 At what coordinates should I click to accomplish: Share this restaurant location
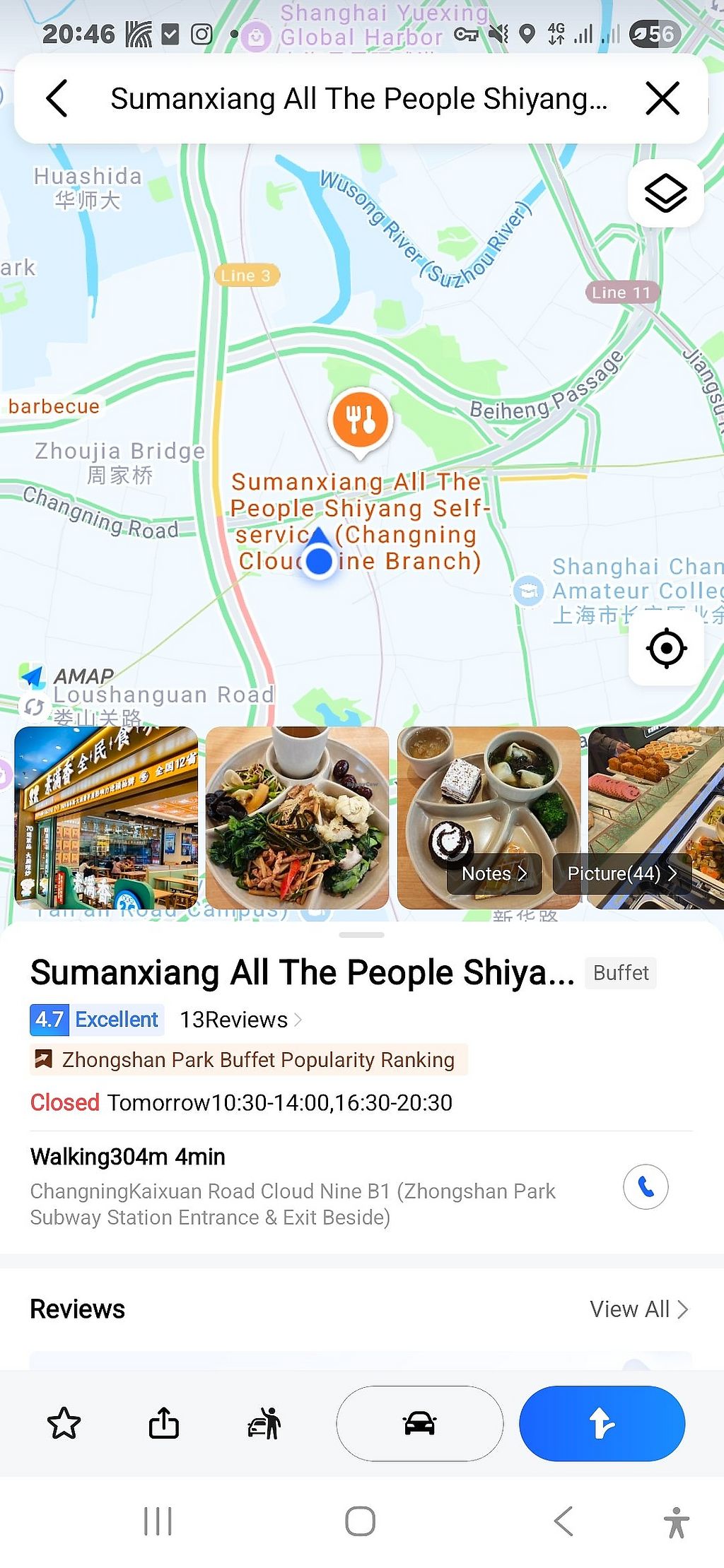pos(164,1423)
